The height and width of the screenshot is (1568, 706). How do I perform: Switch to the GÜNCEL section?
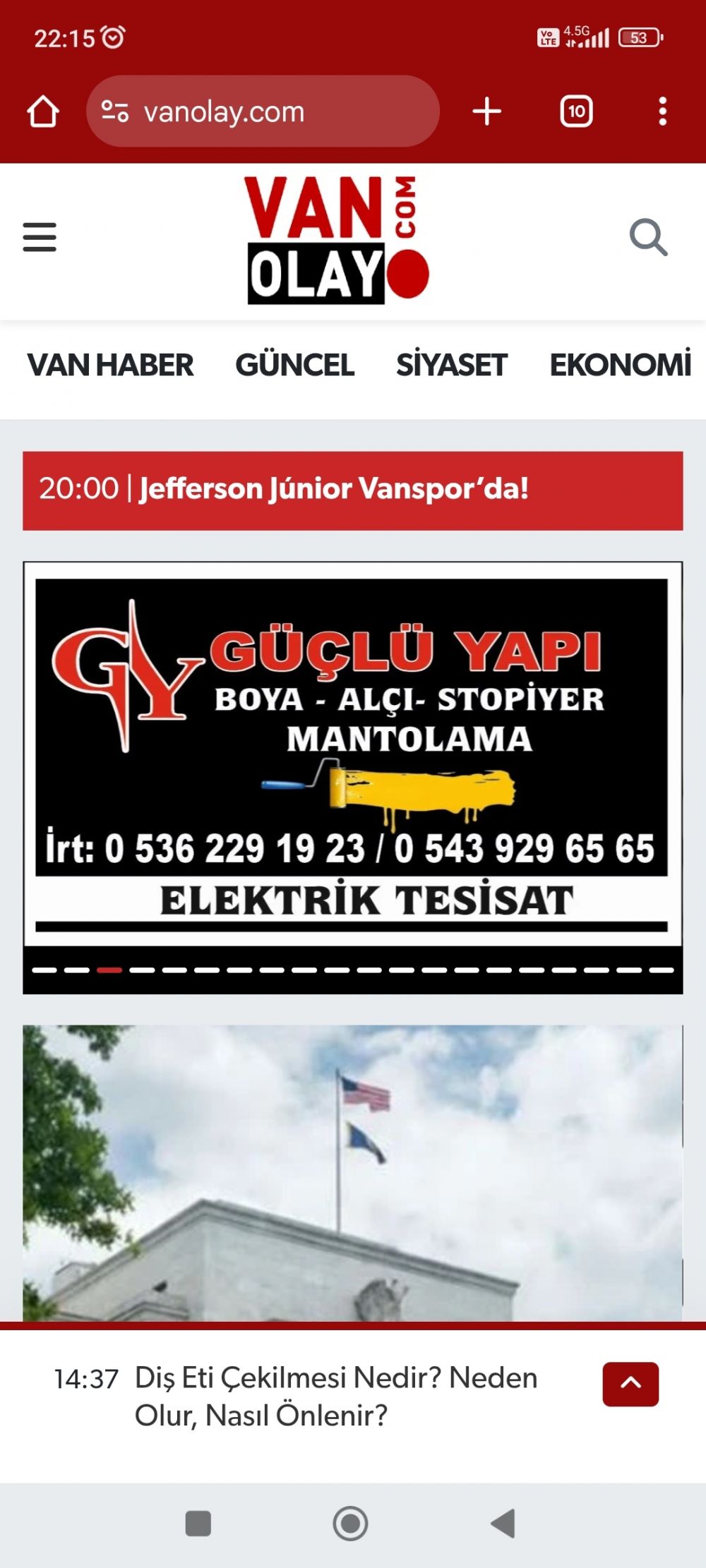click(x=295, y=366)
